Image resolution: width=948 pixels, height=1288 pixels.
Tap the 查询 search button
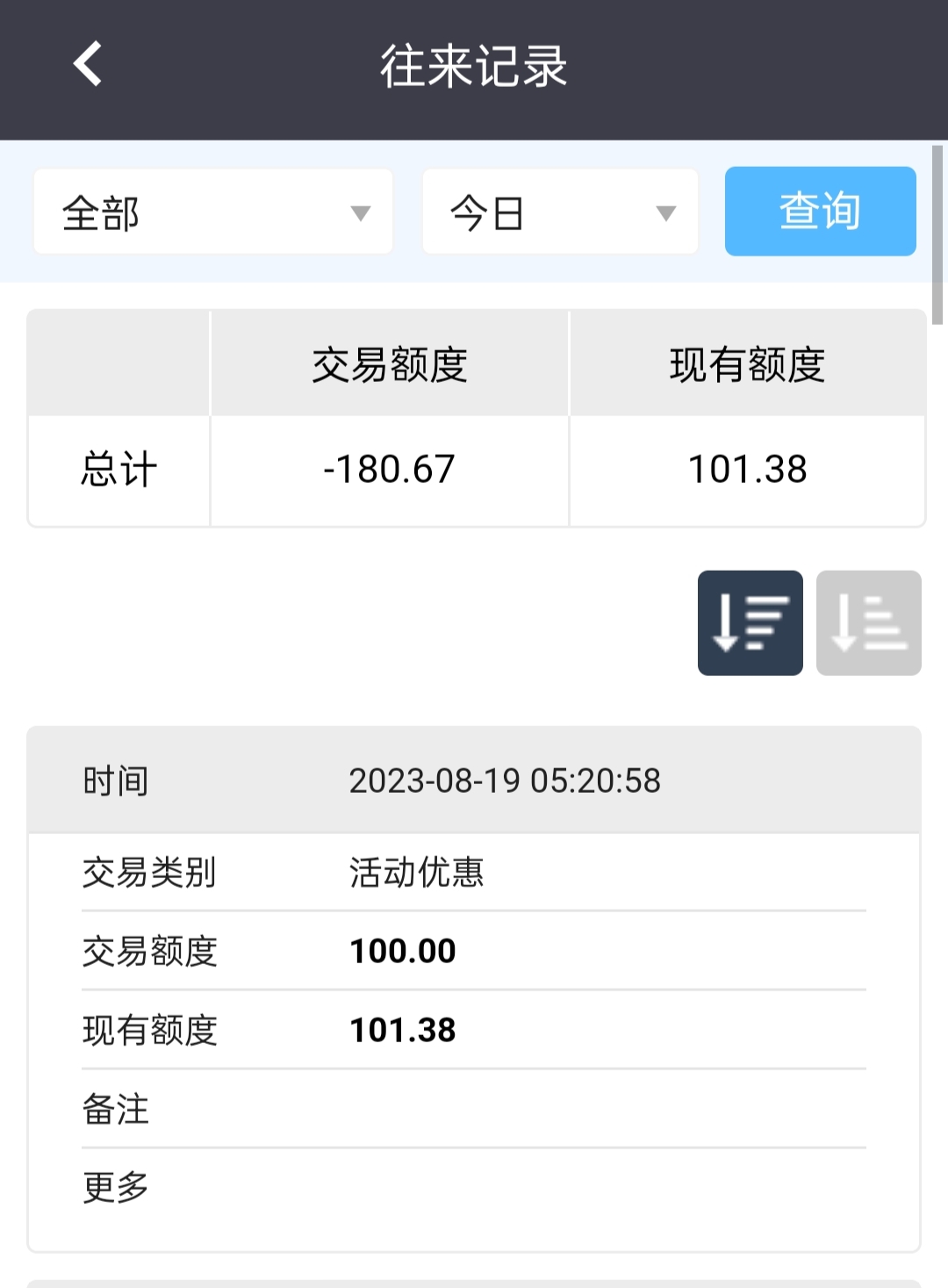pos(820,212)
